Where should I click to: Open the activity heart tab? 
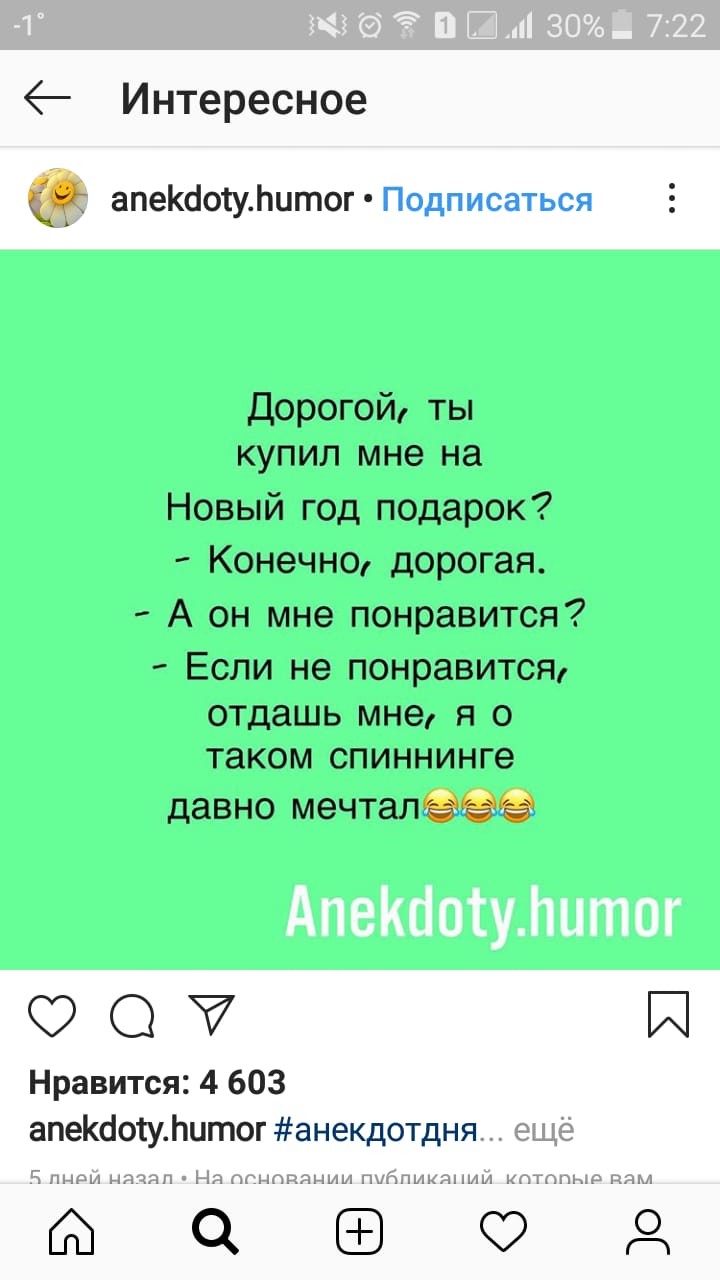click(x=503, y=1231)
